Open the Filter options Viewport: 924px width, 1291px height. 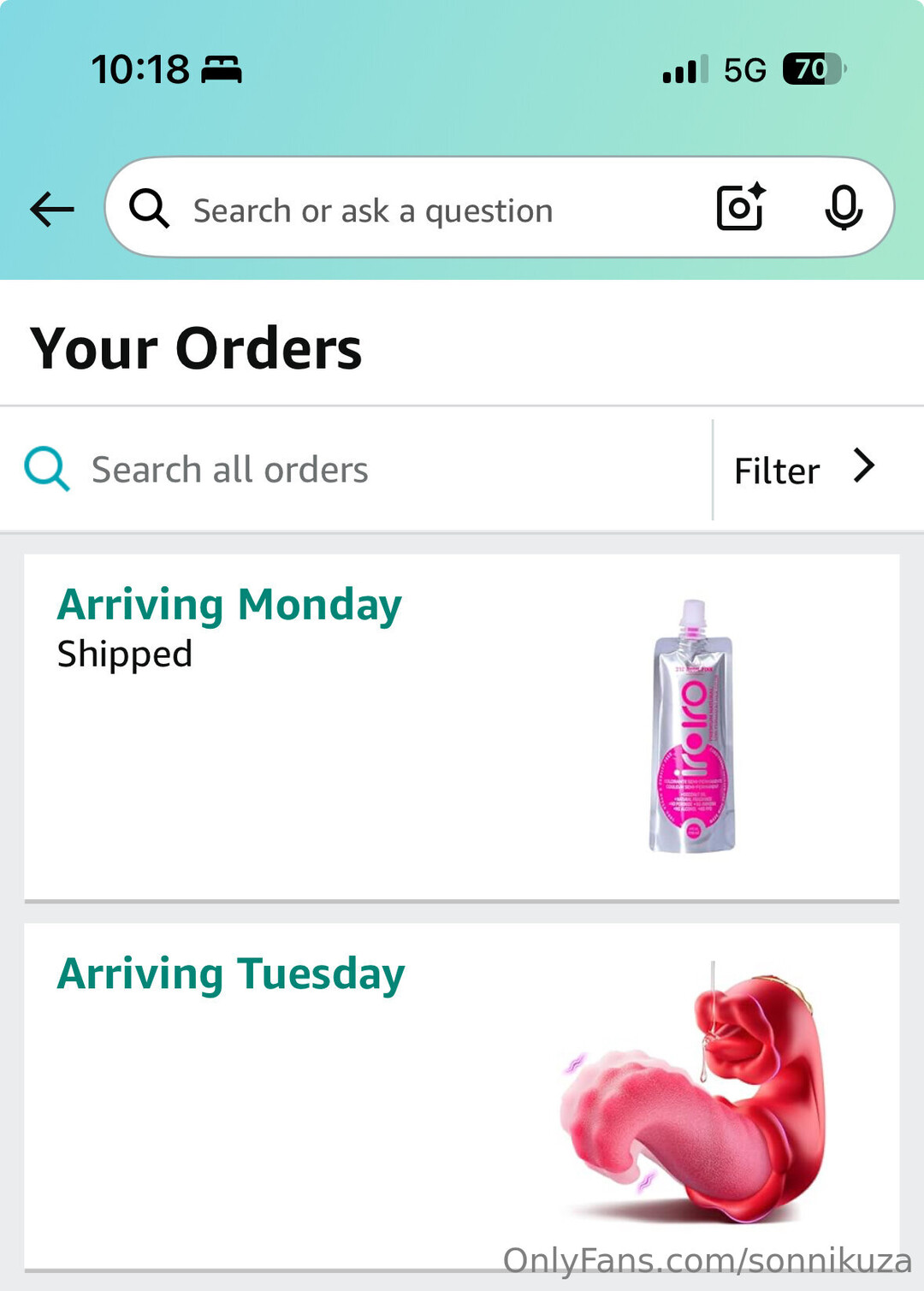click(x=804, y=470)
